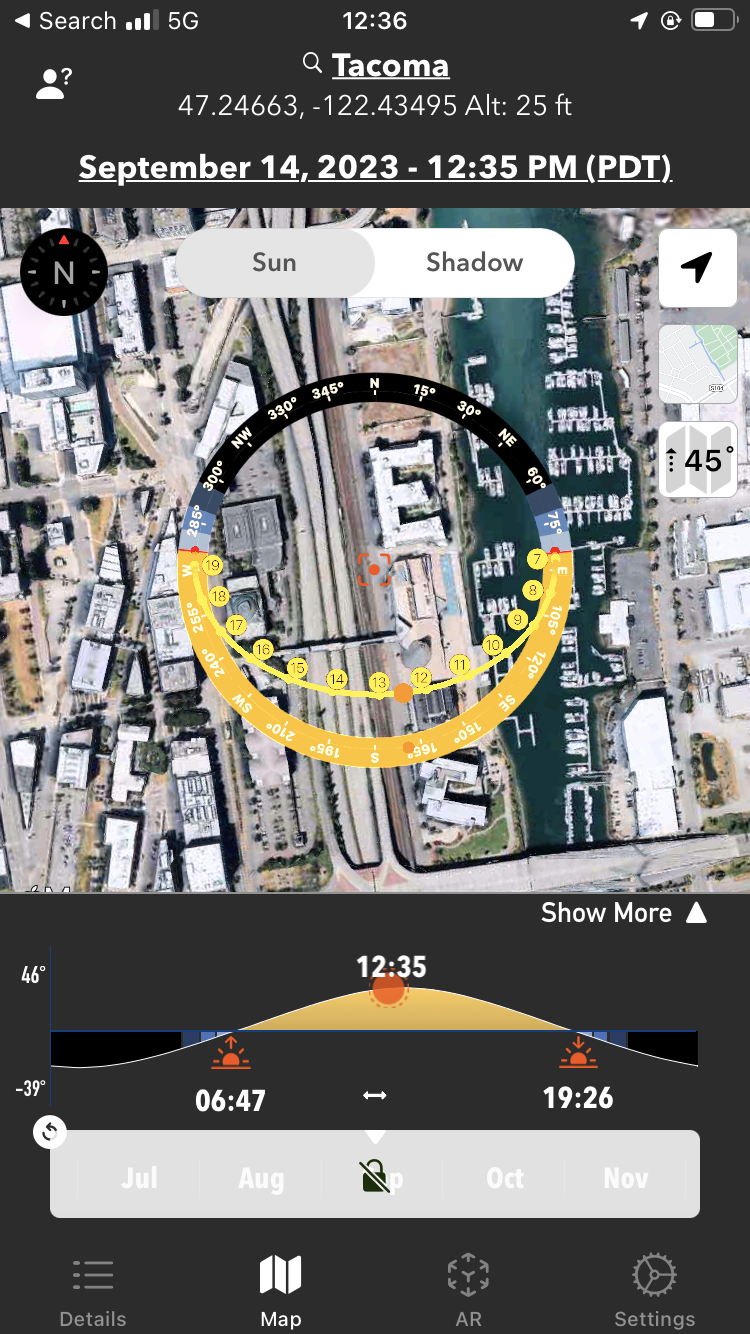The image size is (750, 1334).
Task: Toggle the 45° map tilt button
Action: click(698, 460)
